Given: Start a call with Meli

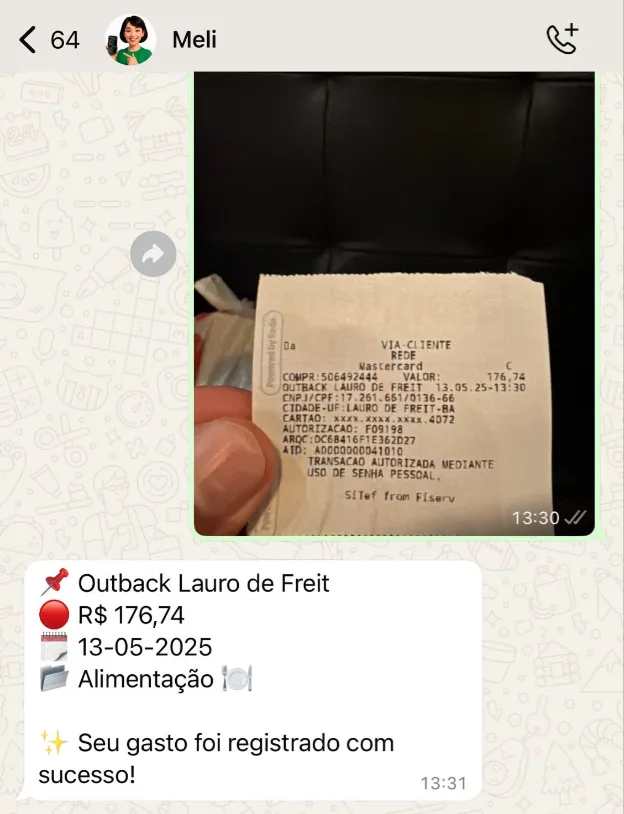Looking at the screenshot, I should 563,40.
